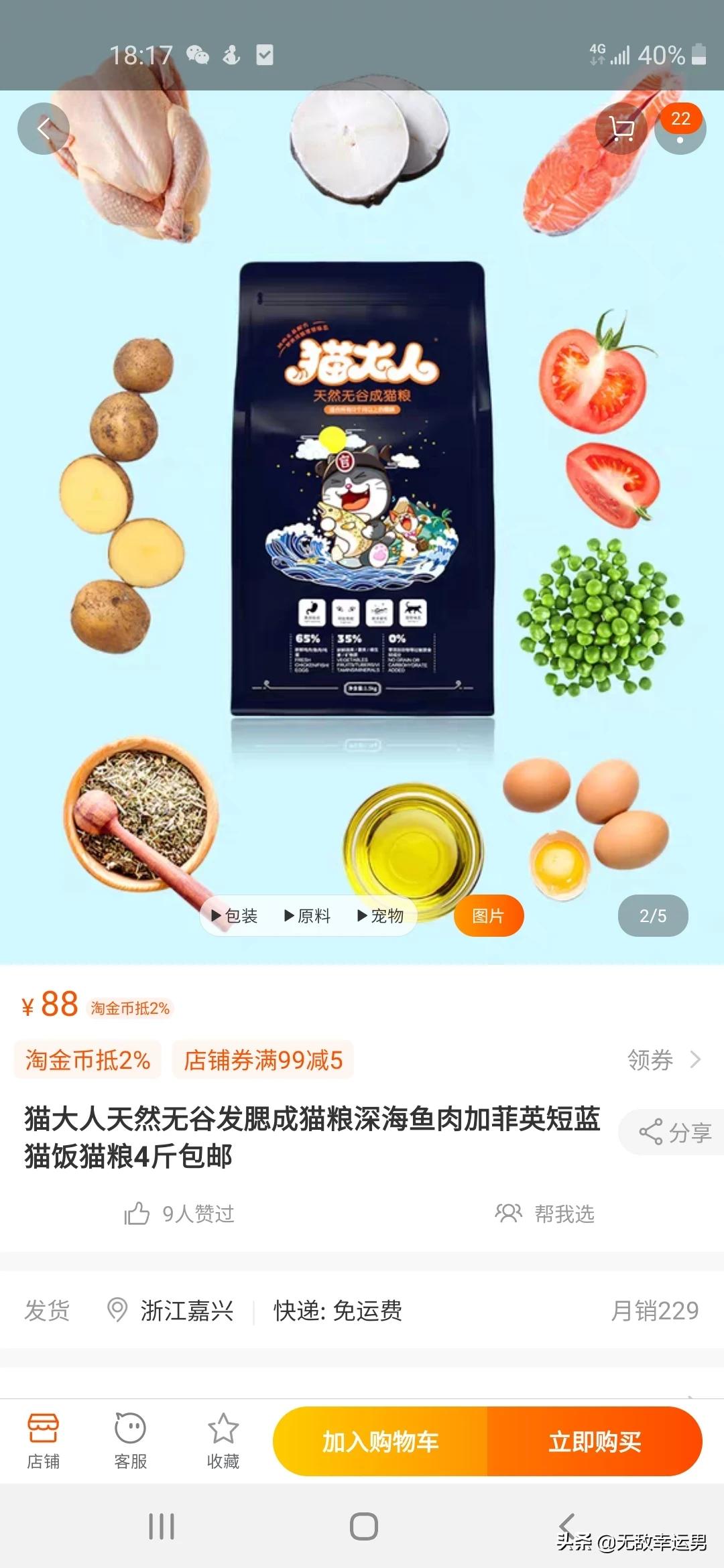Go back using the top-left arrow
The image size is (724, 1568).
[x=44, y=129]
